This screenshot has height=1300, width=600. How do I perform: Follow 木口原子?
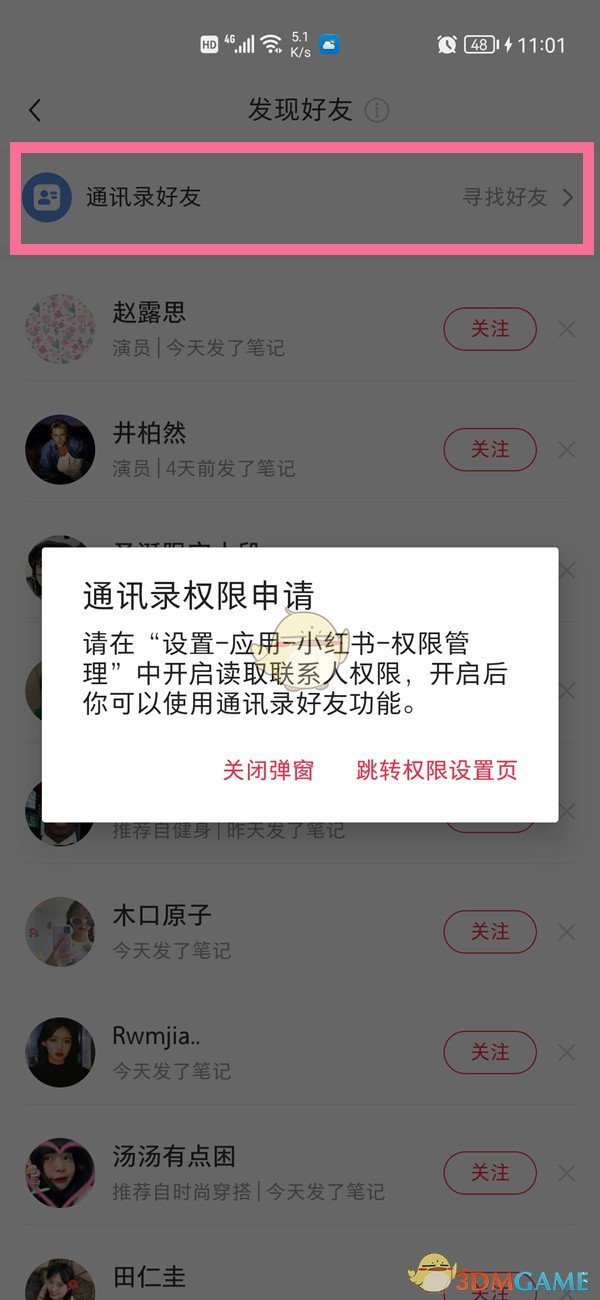pos(490,931)
